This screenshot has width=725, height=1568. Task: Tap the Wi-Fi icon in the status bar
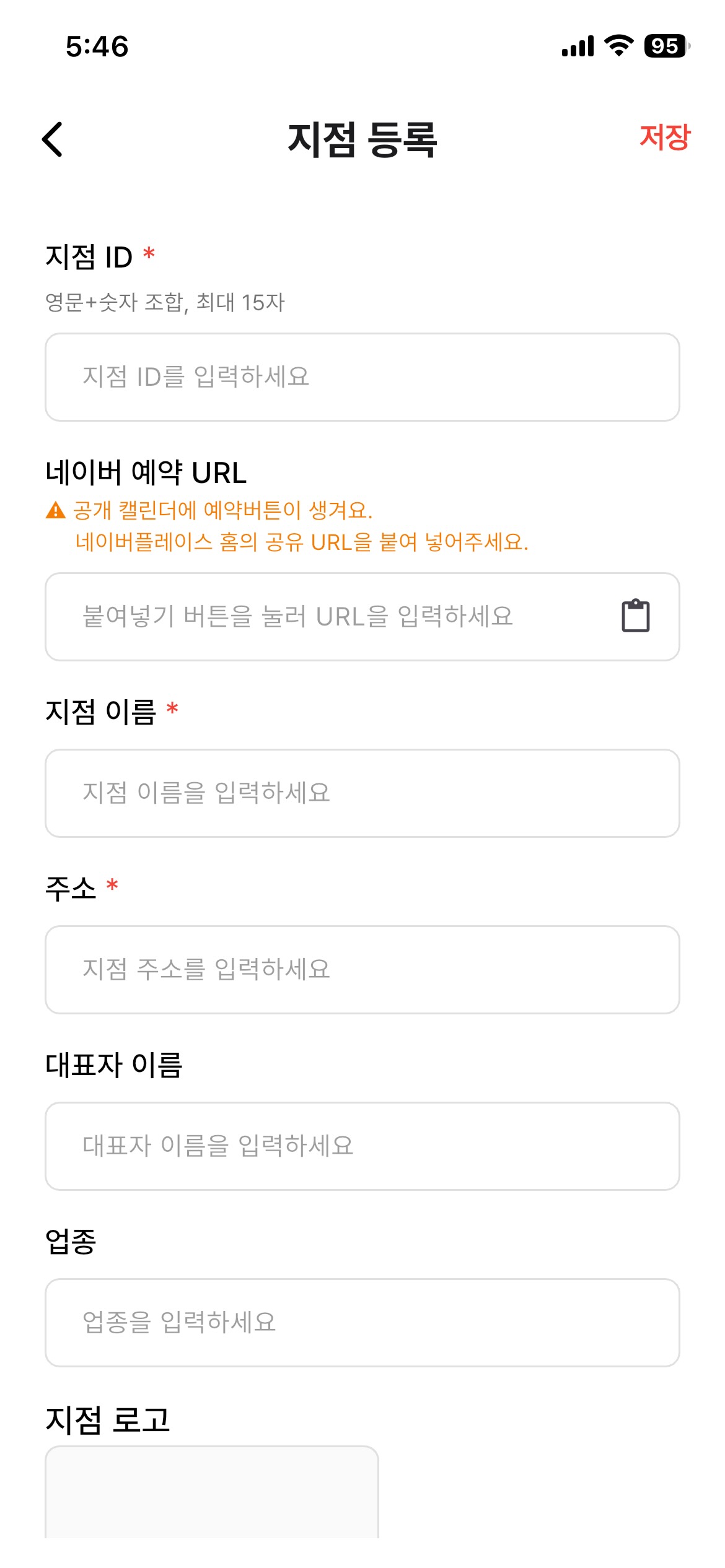click(x=618, y=44)
